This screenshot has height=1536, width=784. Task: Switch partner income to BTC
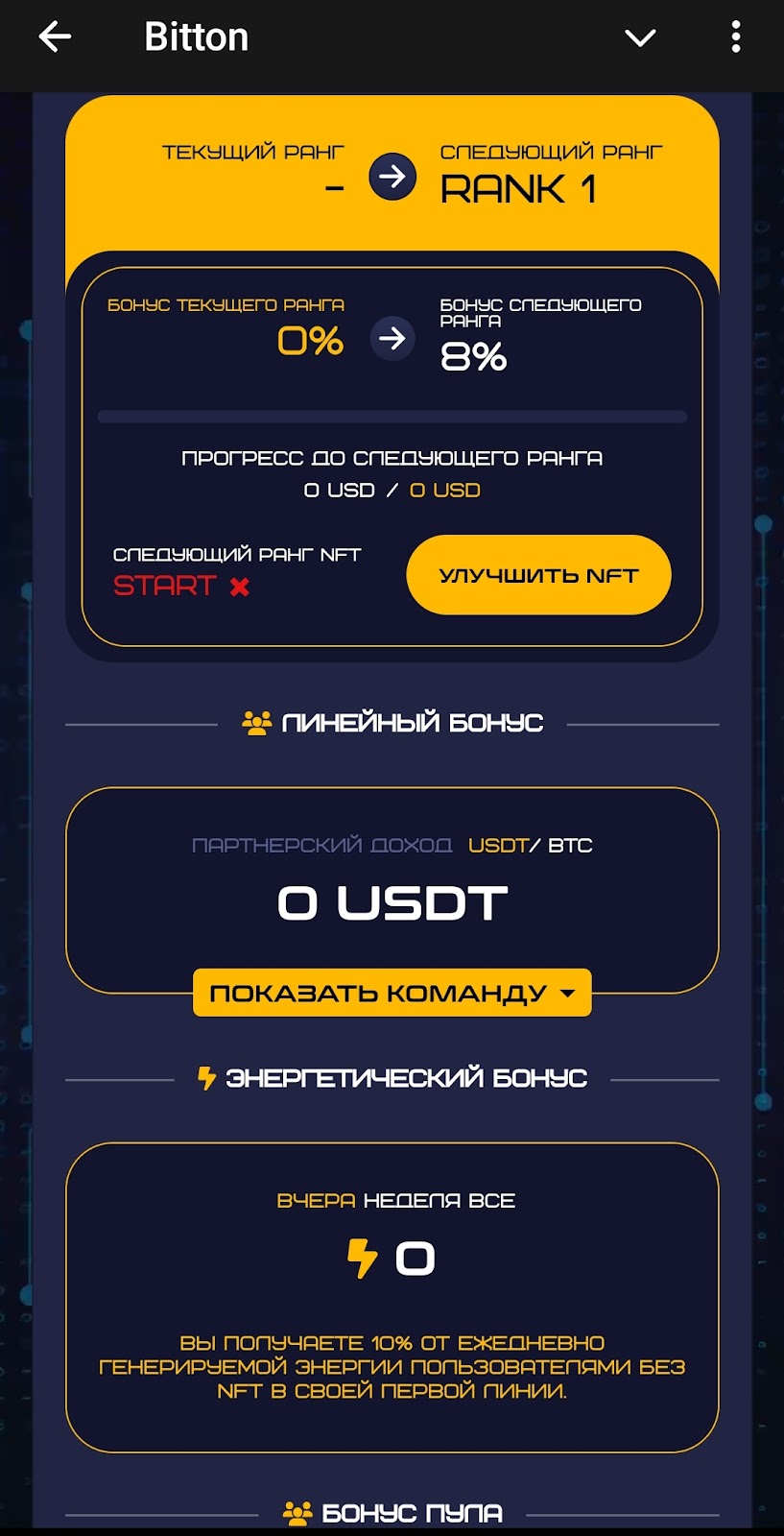(570, 846)
